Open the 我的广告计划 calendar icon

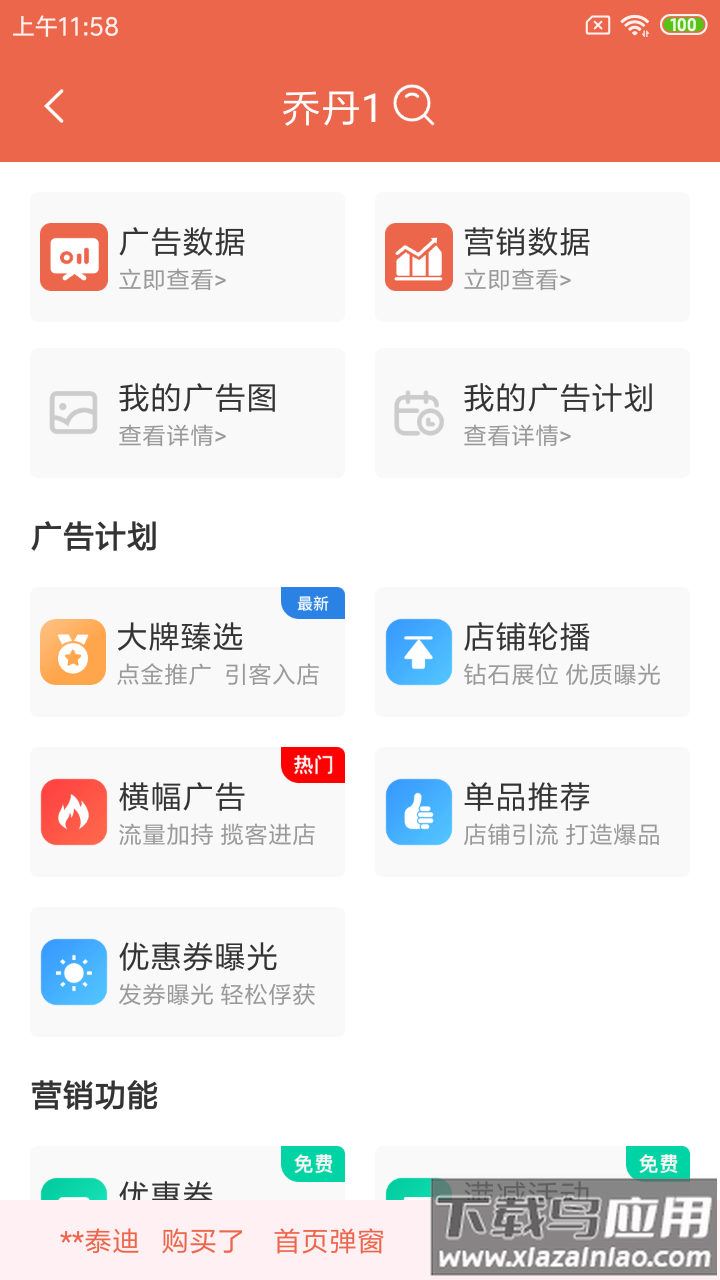click(418, 412)
